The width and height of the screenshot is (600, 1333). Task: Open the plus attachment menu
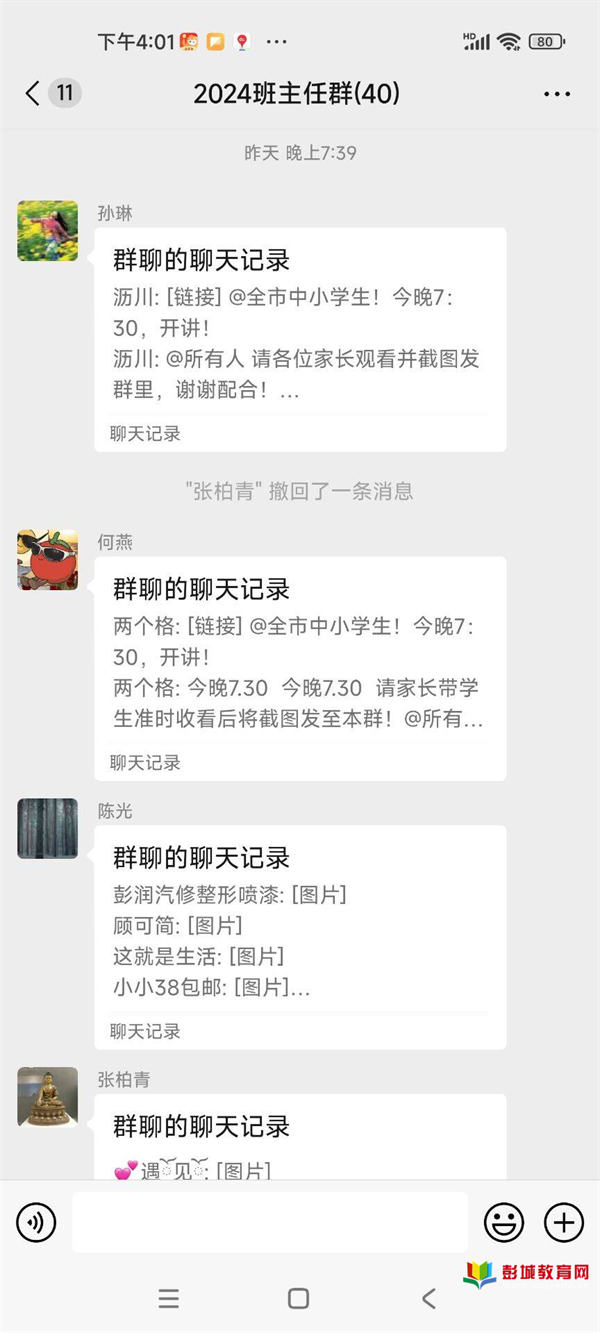(x=563, y=1222)
